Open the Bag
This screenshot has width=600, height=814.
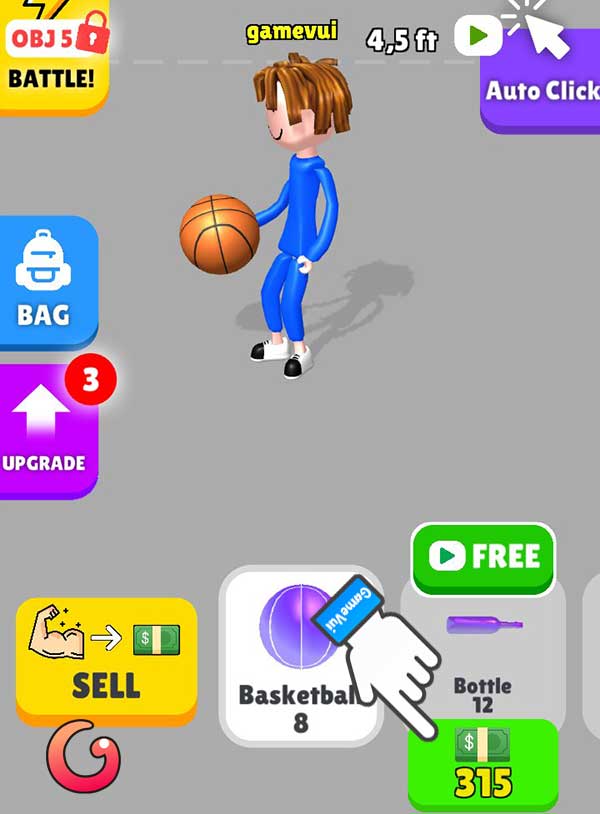click(45, 280)
